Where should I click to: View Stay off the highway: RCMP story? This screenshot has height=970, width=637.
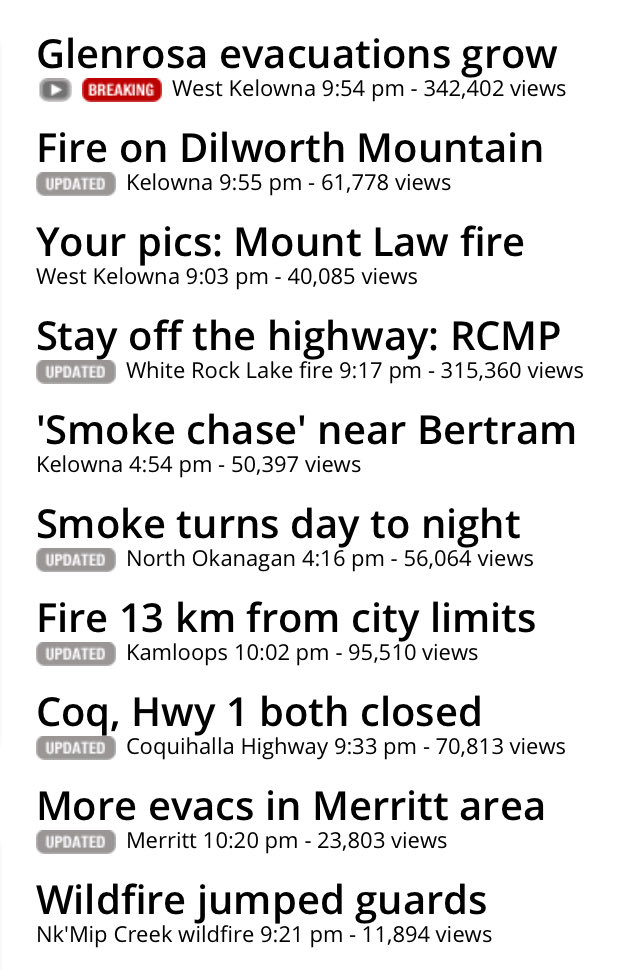tap(298, 337)
